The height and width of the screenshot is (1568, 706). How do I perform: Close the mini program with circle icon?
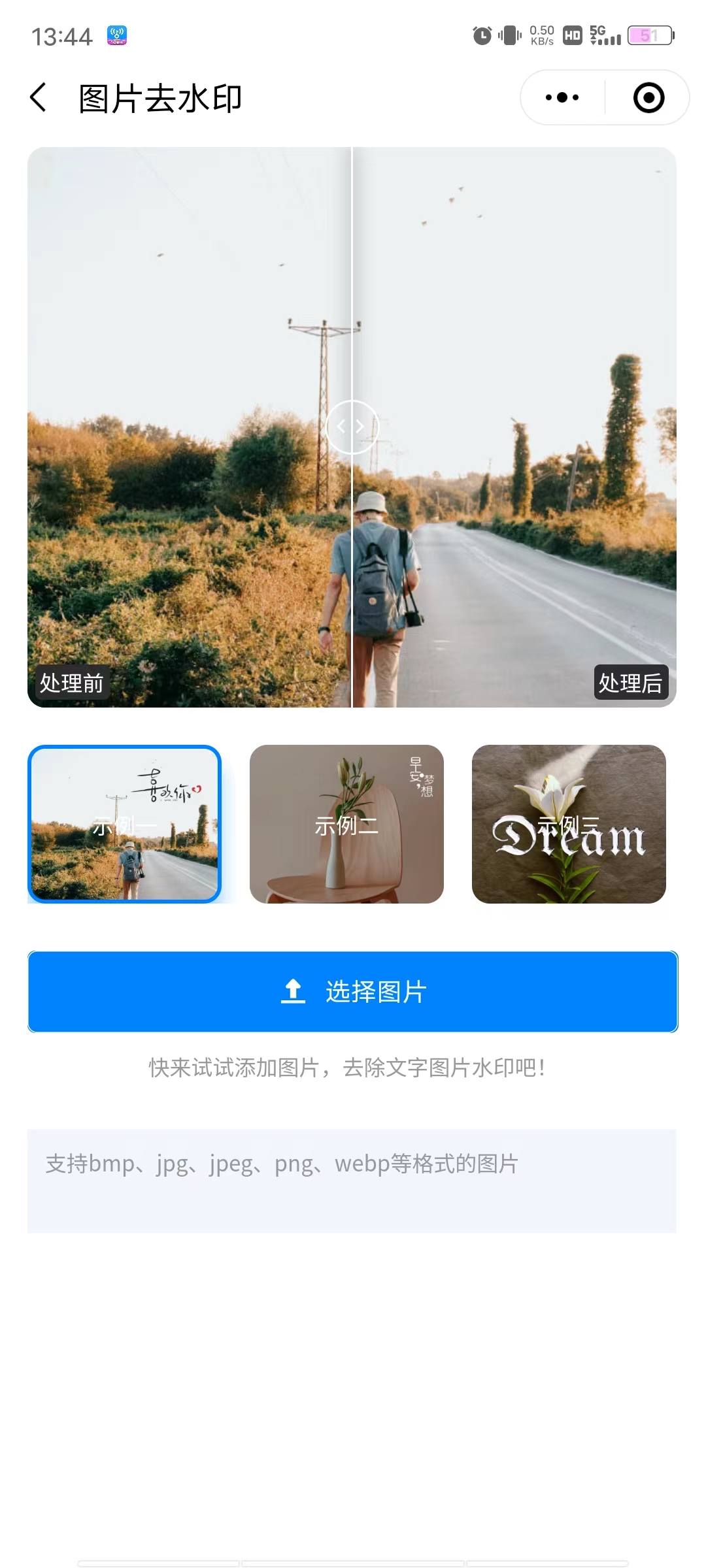point(648,98)
